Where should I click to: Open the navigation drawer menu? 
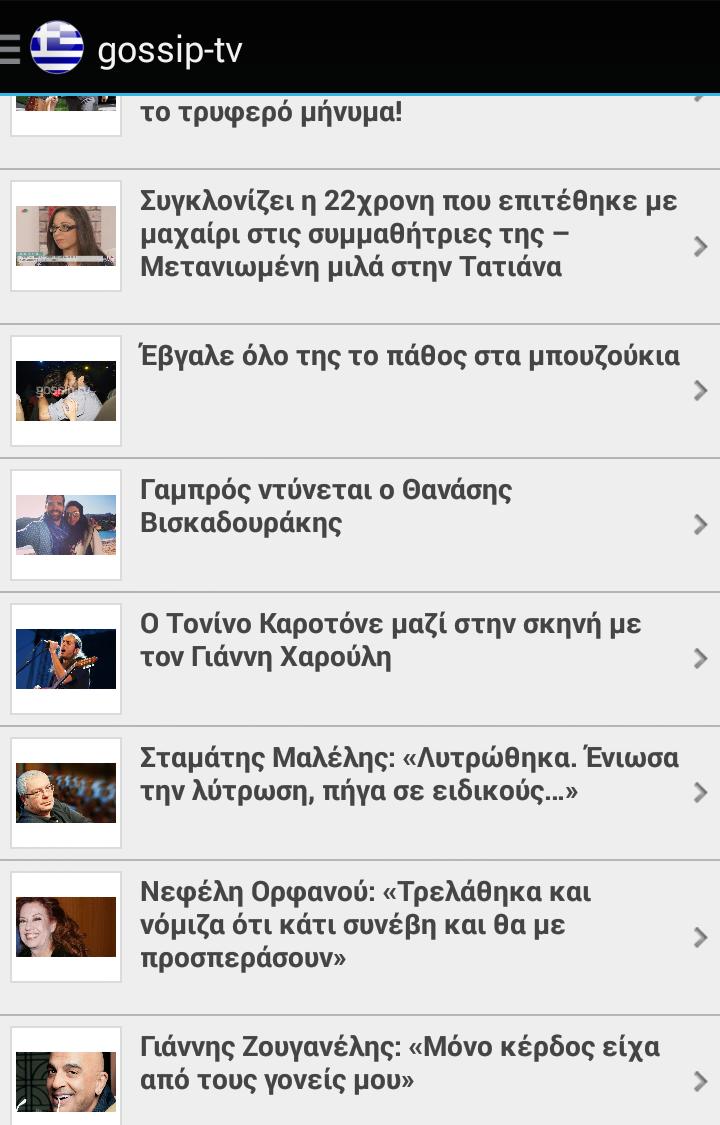point(11,48)
